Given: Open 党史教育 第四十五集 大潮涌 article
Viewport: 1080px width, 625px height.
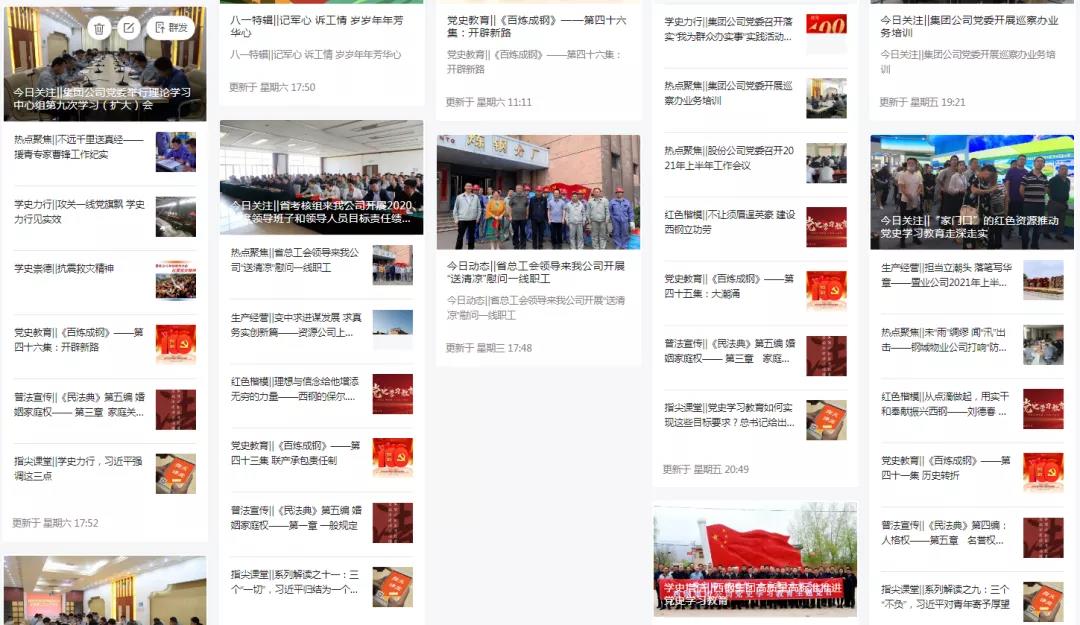Looking at the screenshot, I should point(728,286).
